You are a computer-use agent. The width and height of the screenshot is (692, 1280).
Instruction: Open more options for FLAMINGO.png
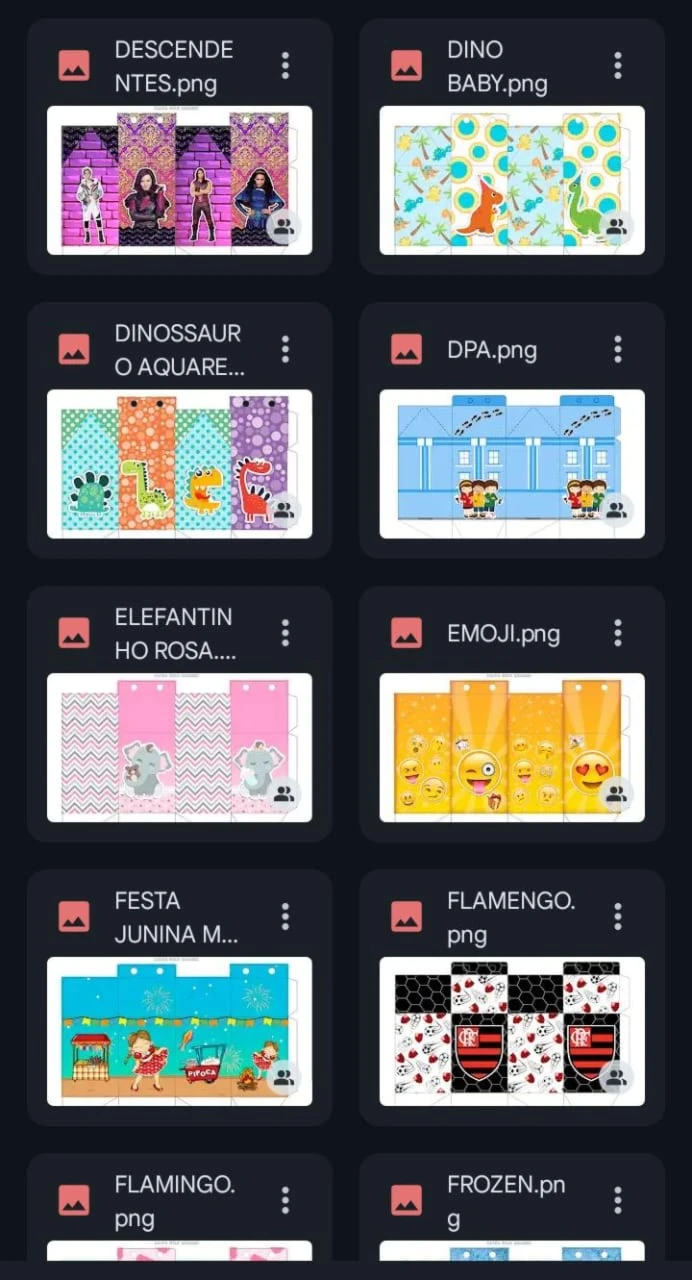285,1201
